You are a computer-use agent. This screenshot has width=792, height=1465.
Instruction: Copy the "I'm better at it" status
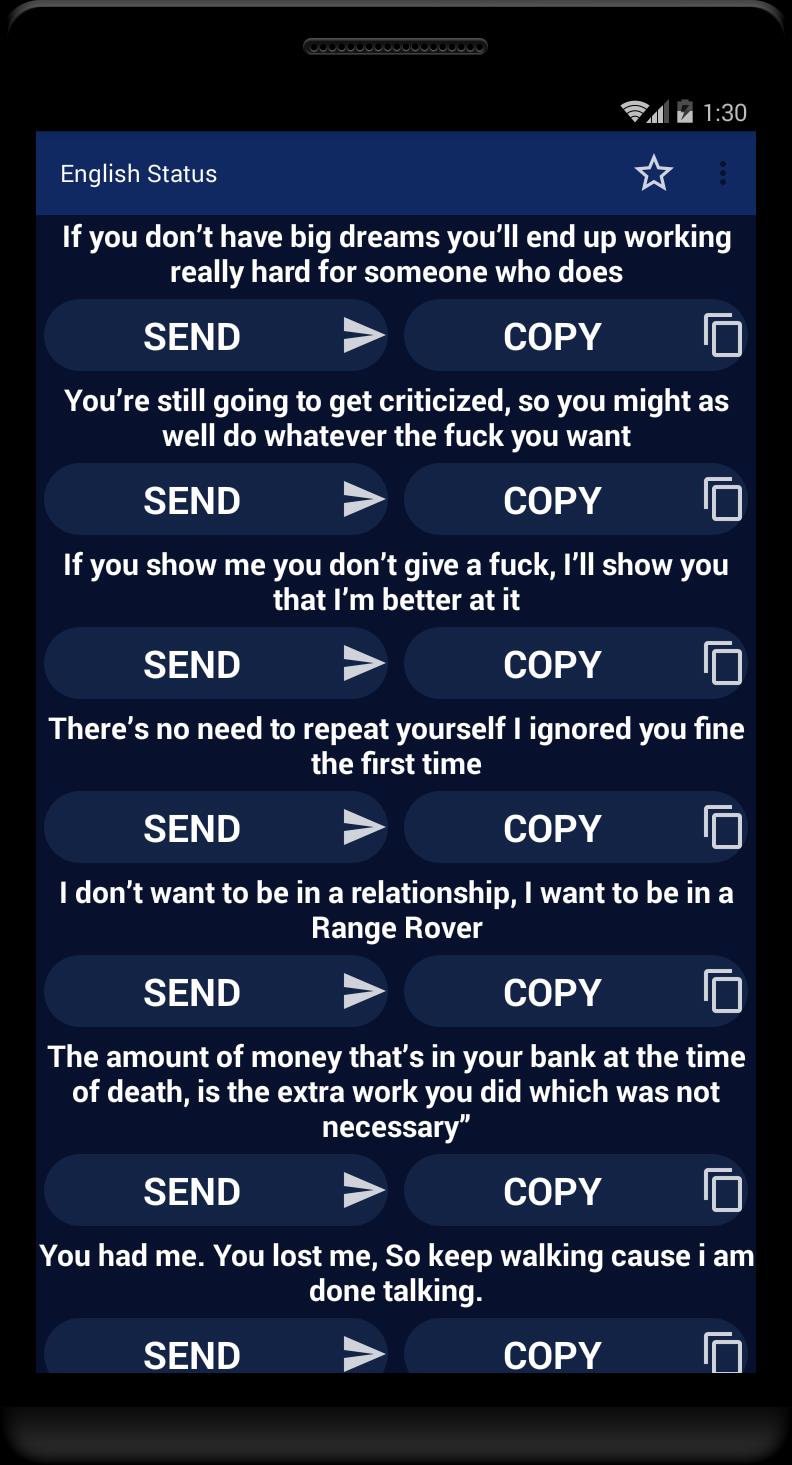pyautogui.click(x=575, y=664)
